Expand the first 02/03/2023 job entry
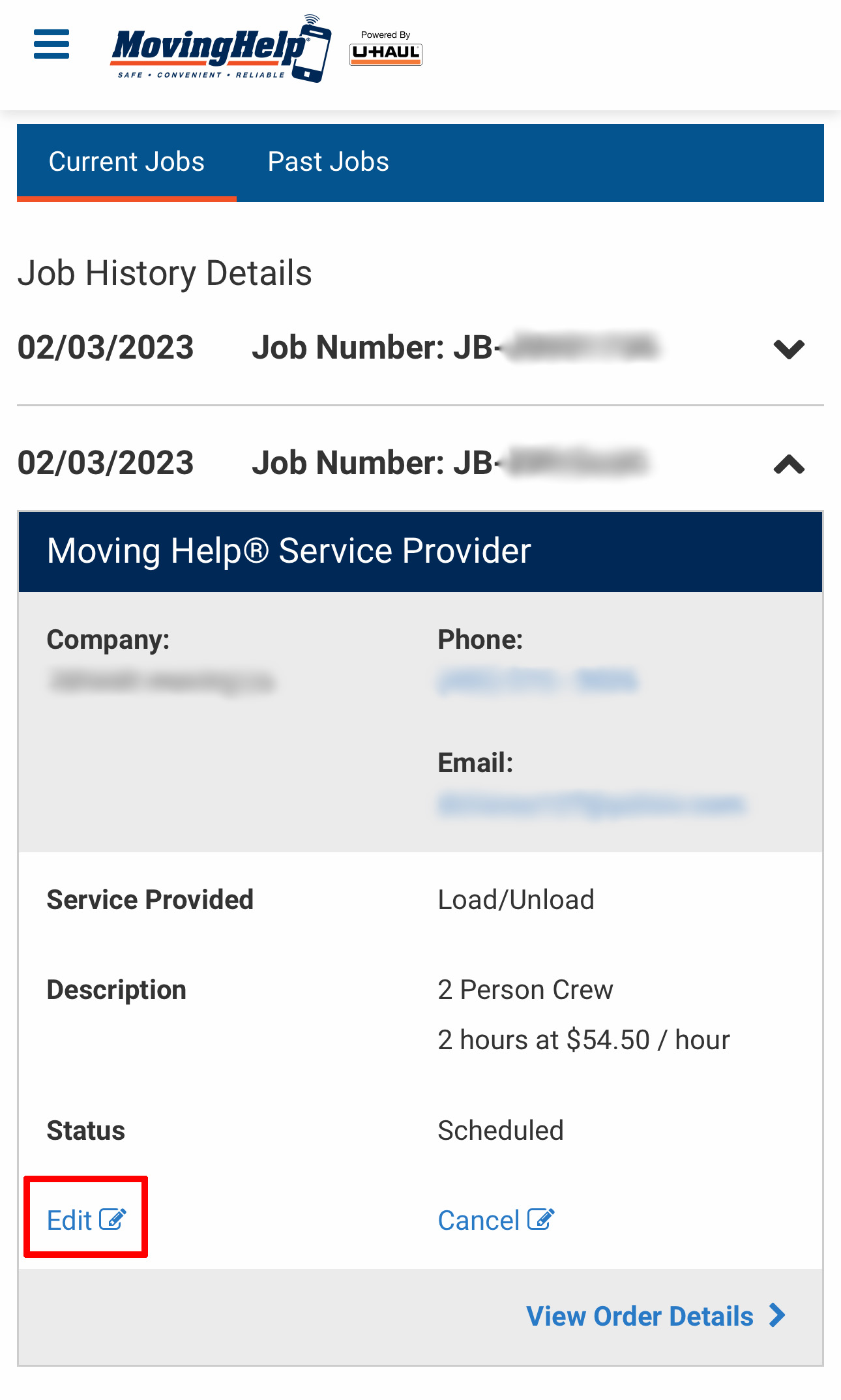Image resolution: width=841 pixels, height=1400 pixels. point(789,349)
